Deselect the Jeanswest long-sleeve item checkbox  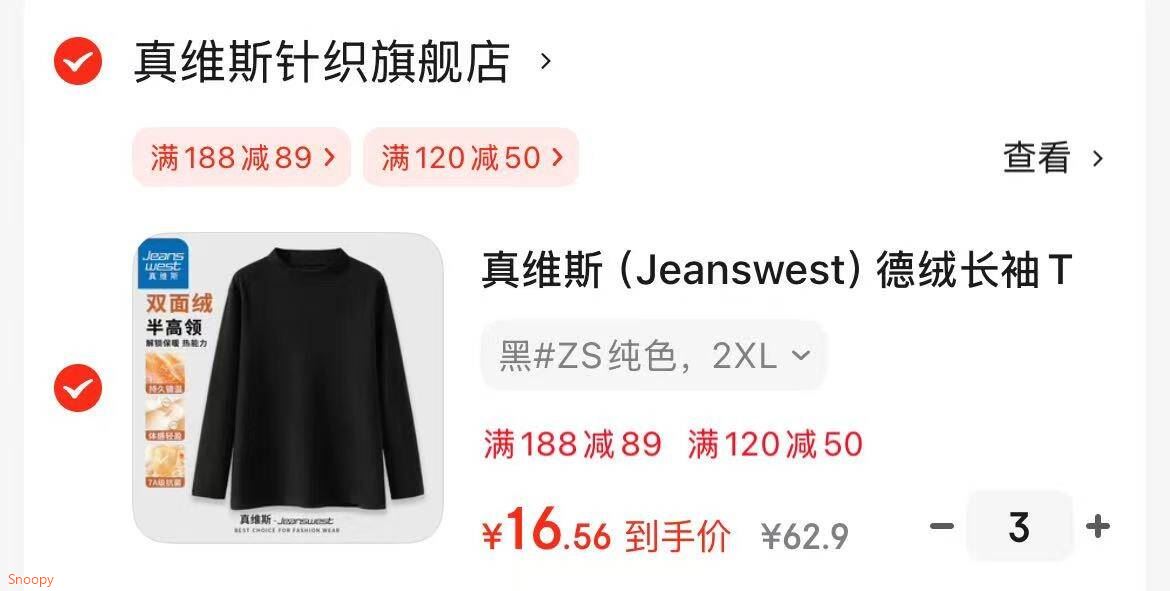78,388
